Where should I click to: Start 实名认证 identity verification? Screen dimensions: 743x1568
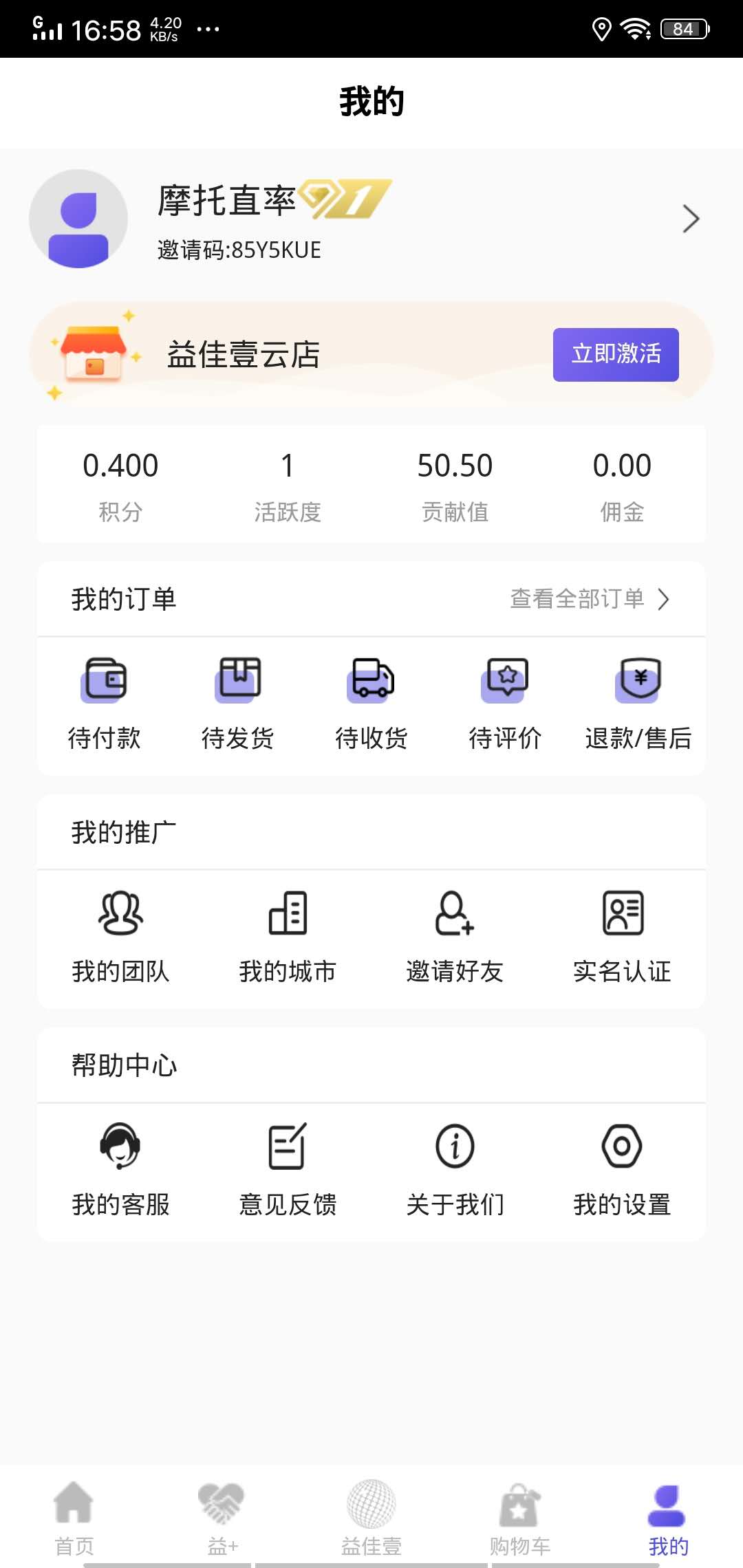point(622,935)
